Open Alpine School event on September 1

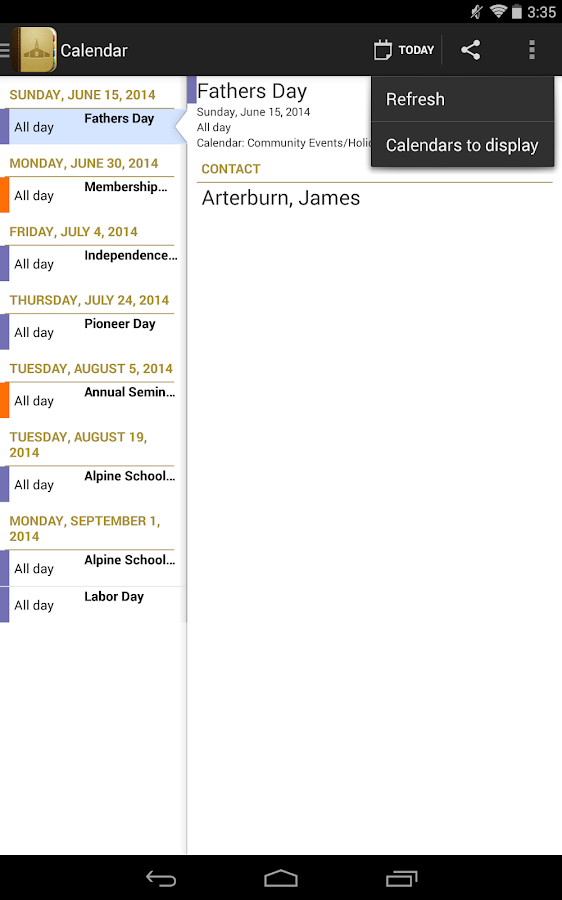click(x=93, y=568)
